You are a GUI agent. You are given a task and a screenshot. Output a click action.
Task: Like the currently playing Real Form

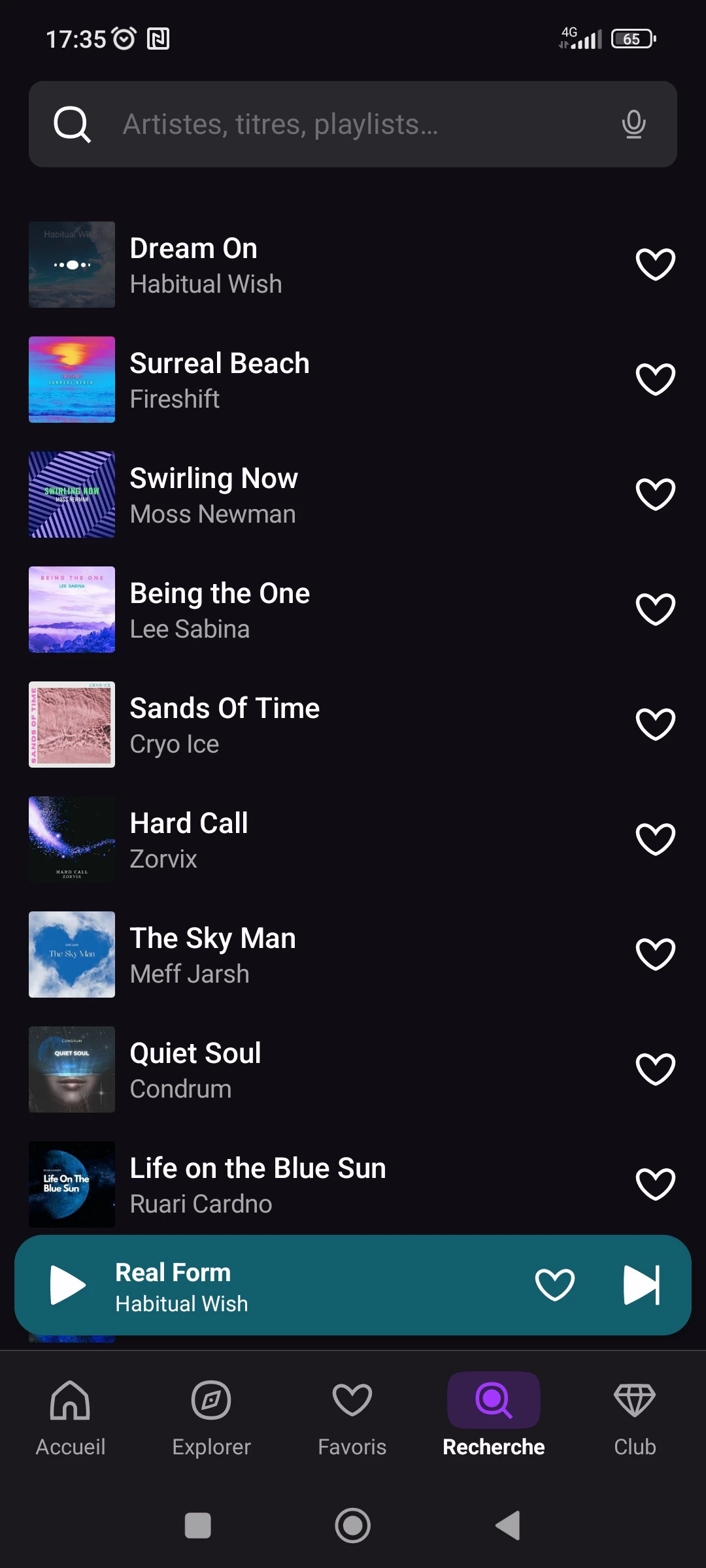click(554, 1285)
